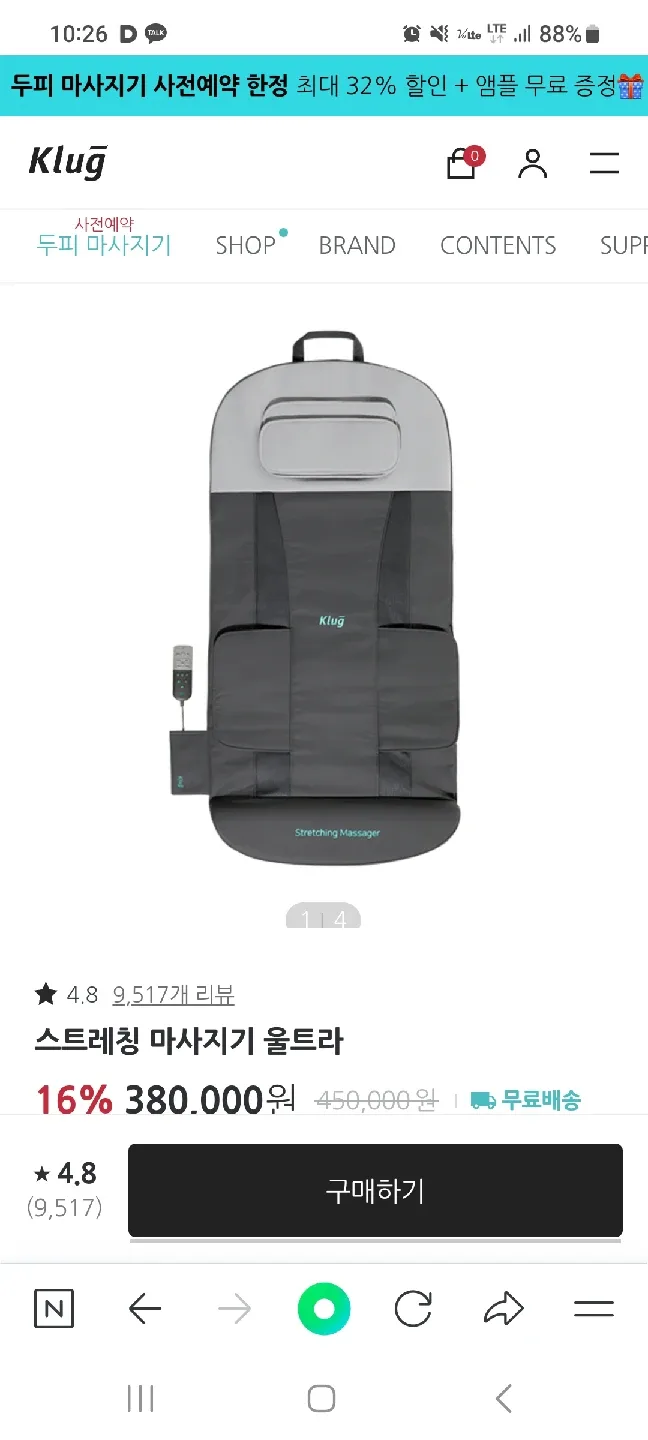Viewport: 648px width, 1440px height.
Task: Tap the 구매하기 purchase button
Action: pos(375,1191)
